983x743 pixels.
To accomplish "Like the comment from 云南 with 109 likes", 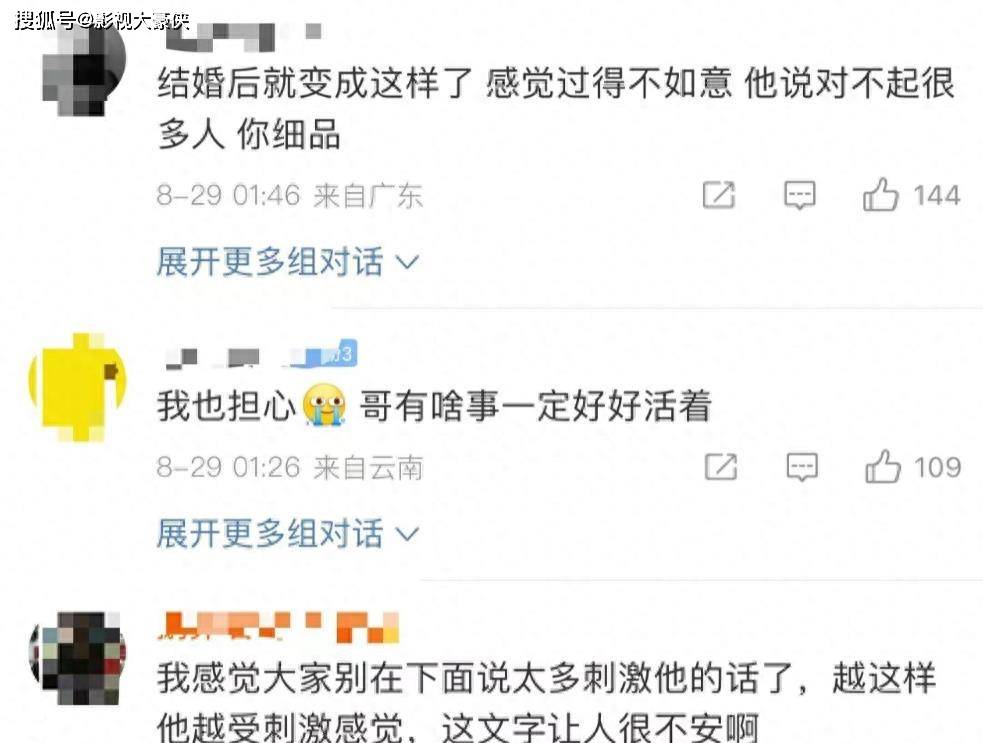I will coord(883,467).
